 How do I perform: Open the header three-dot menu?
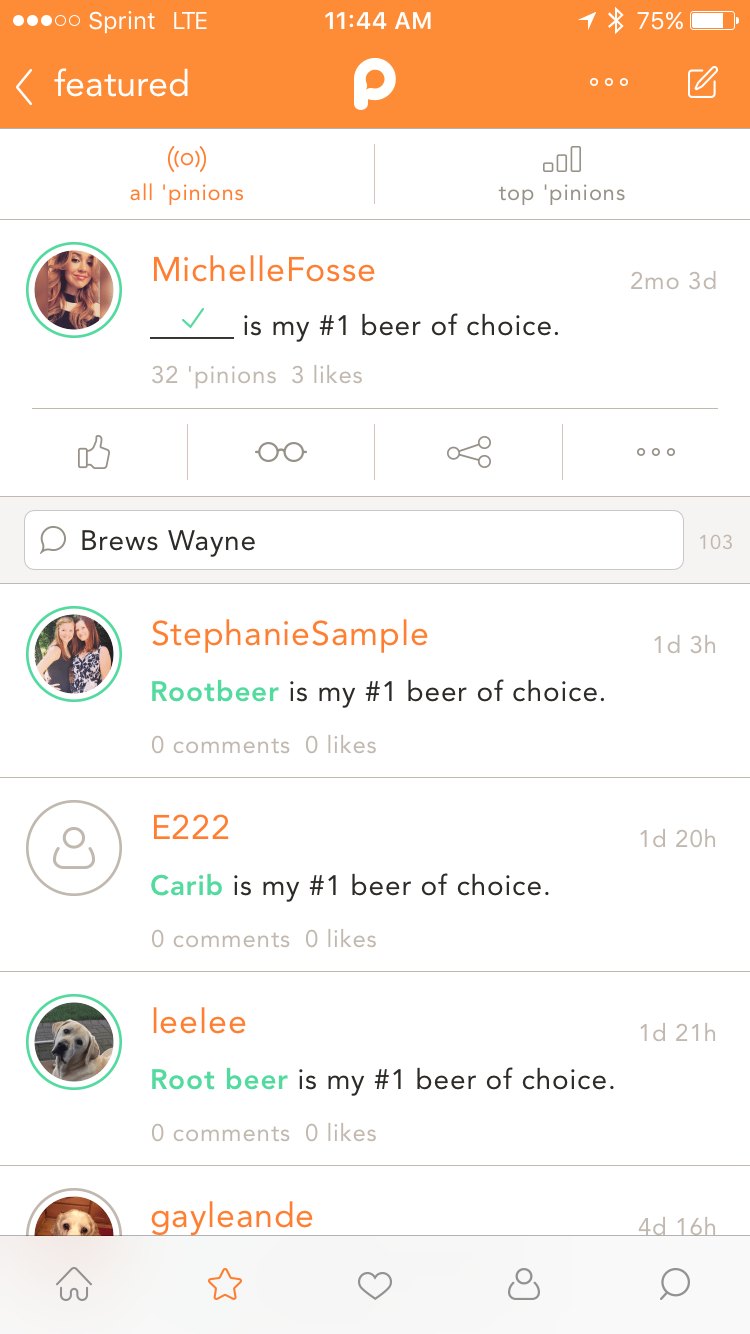click(608, 83)
